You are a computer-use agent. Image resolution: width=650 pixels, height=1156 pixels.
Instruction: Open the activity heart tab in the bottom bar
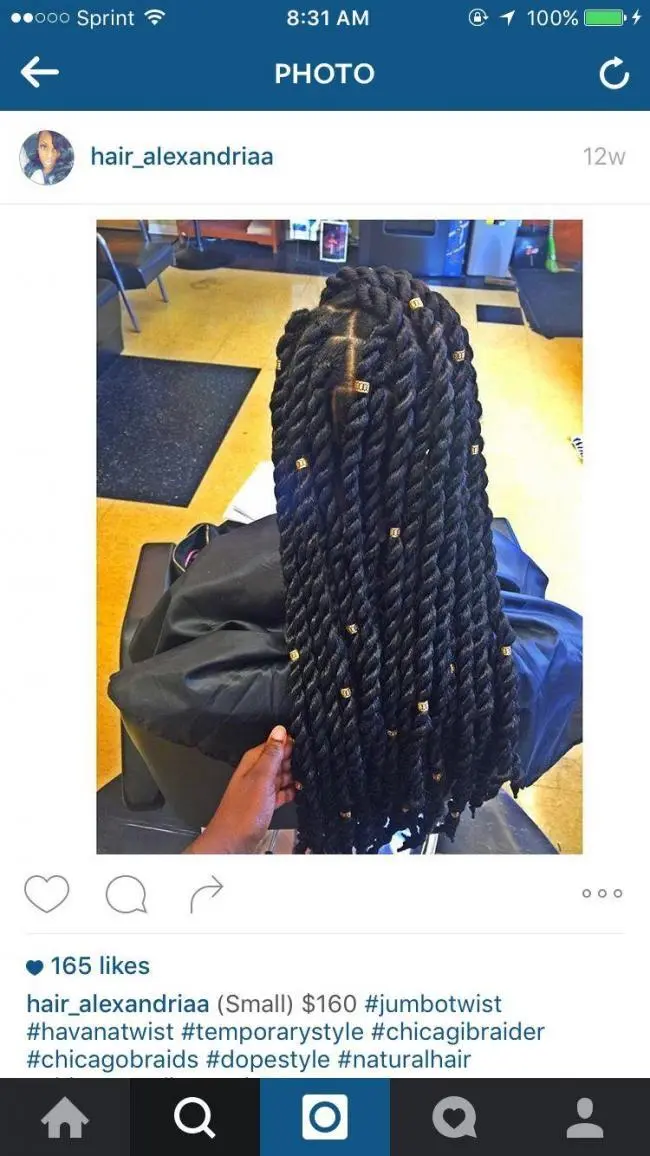point(455,1117)
